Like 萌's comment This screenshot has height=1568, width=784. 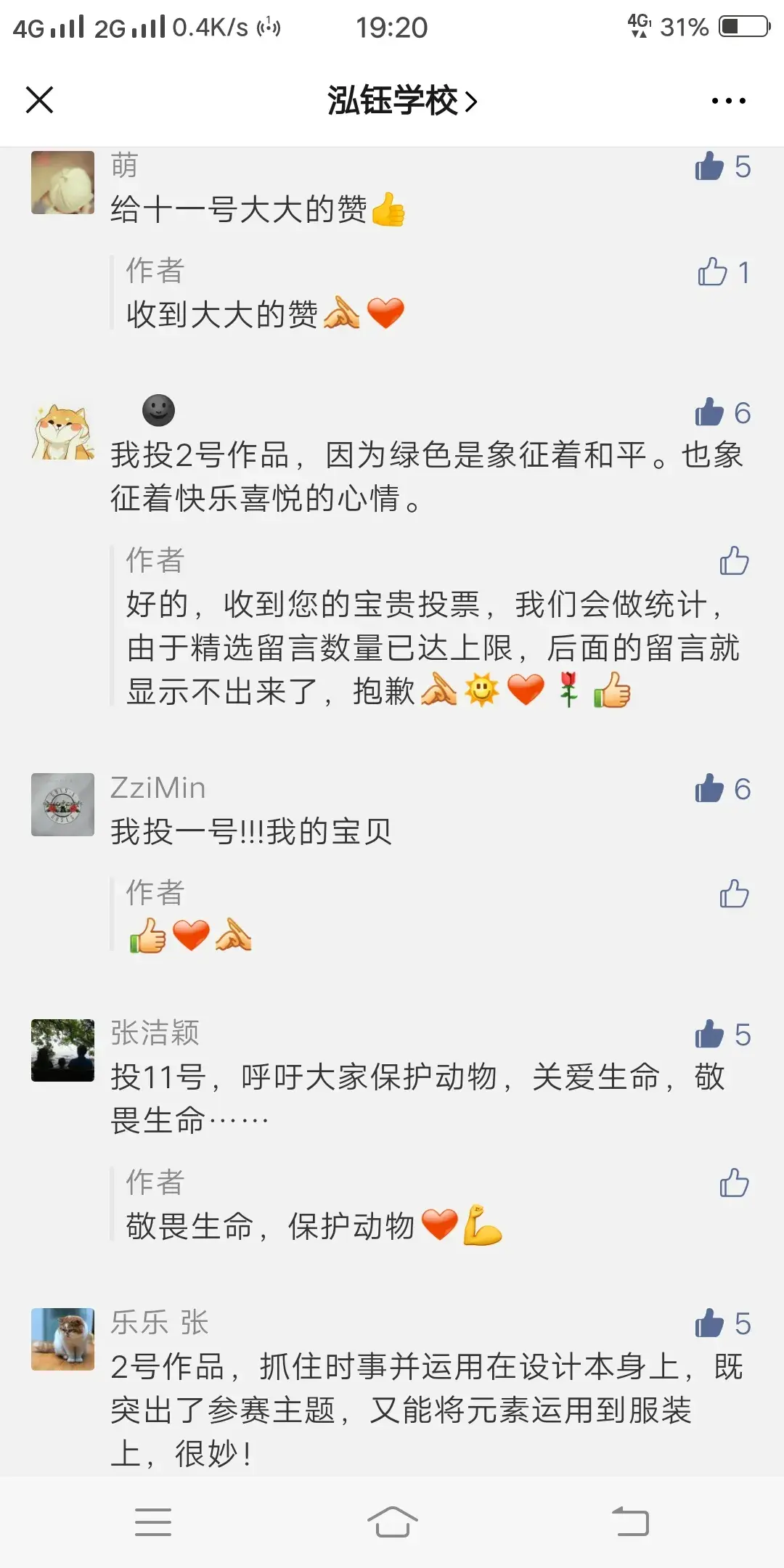pos(710,166)
